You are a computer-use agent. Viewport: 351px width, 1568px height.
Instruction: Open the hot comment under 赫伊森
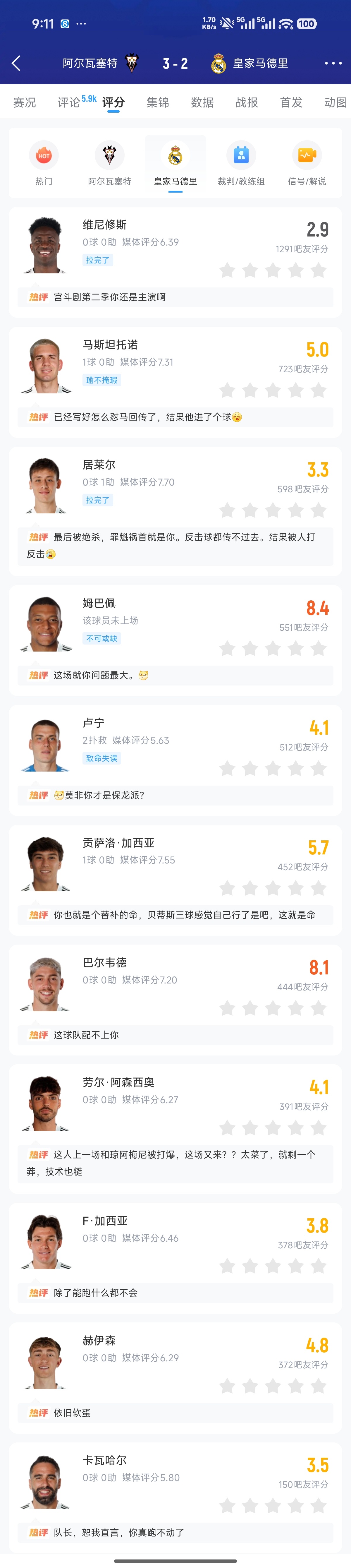point(175,1413)
